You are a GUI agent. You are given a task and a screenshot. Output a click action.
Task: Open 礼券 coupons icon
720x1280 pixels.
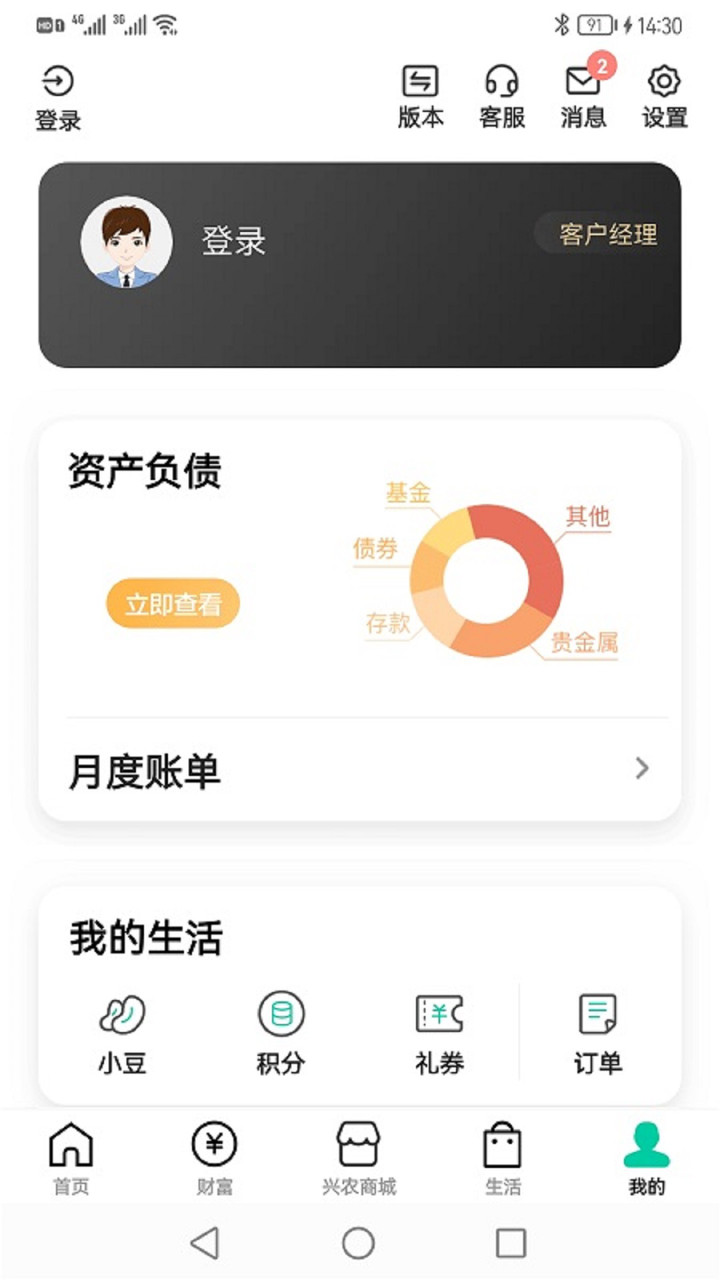[438, 1030]
